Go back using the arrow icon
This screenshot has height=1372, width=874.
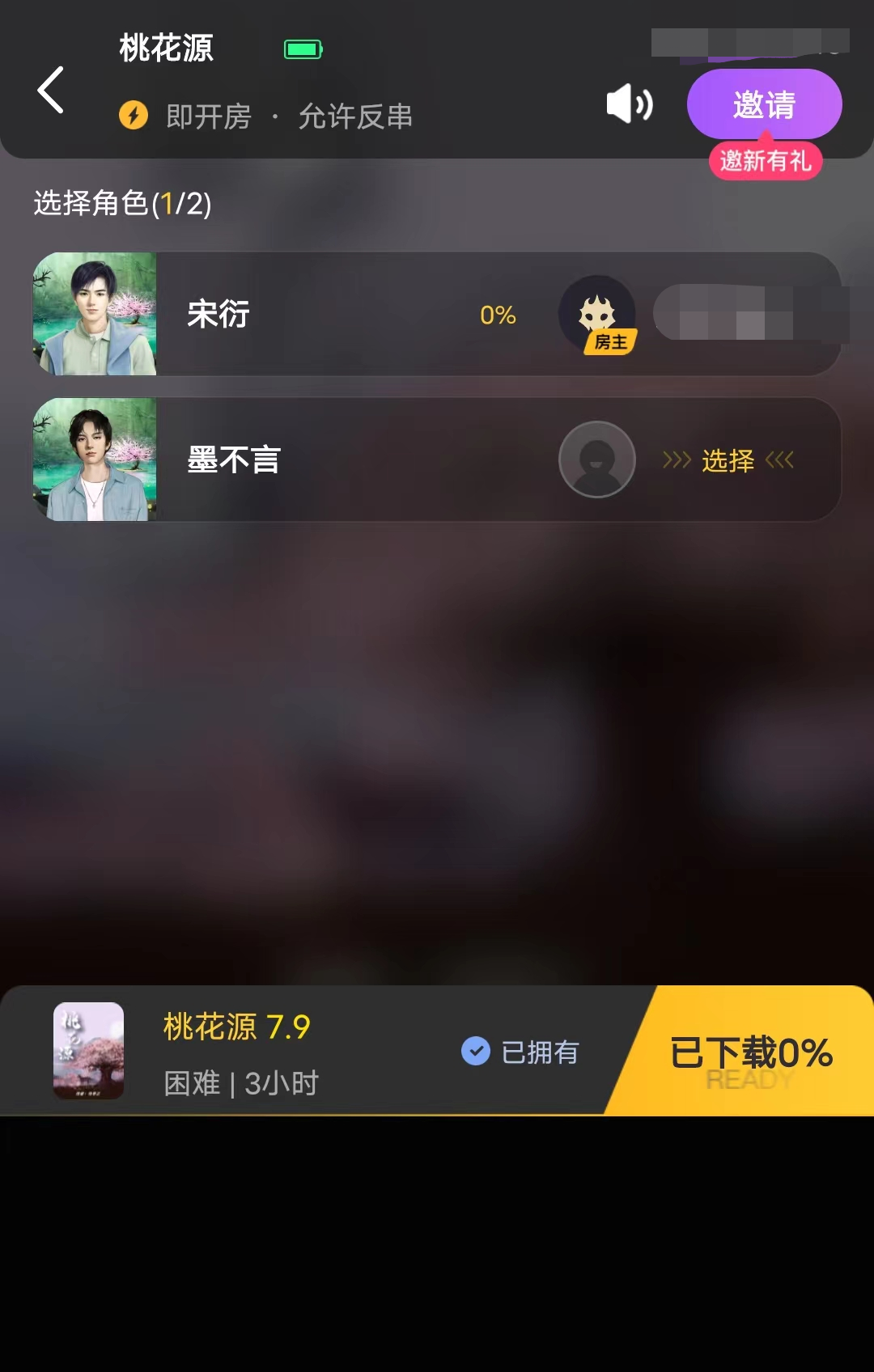pyautogui.click(x=51, y=90)
